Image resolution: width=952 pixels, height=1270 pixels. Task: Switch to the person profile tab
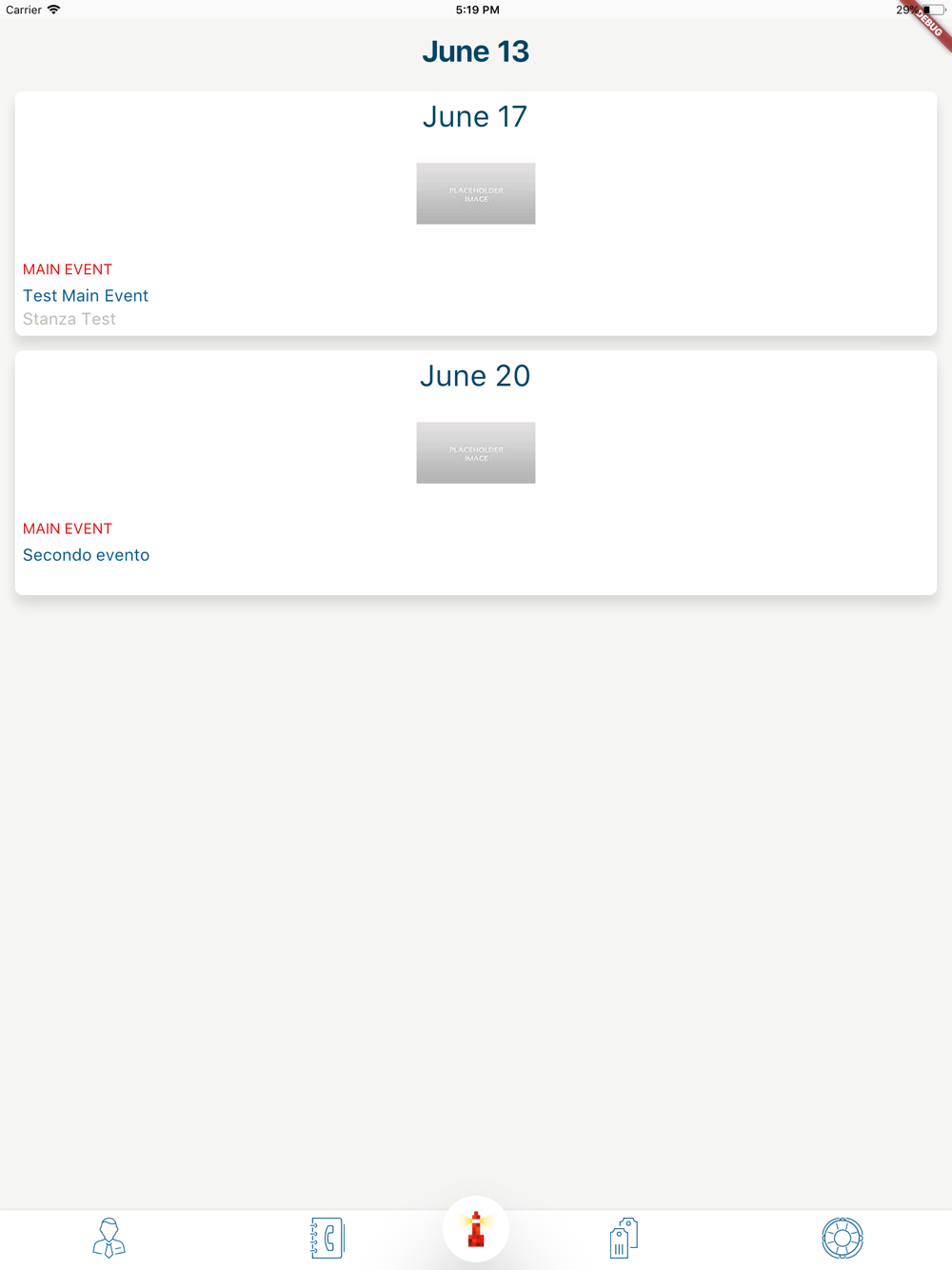pos(109,1238)
